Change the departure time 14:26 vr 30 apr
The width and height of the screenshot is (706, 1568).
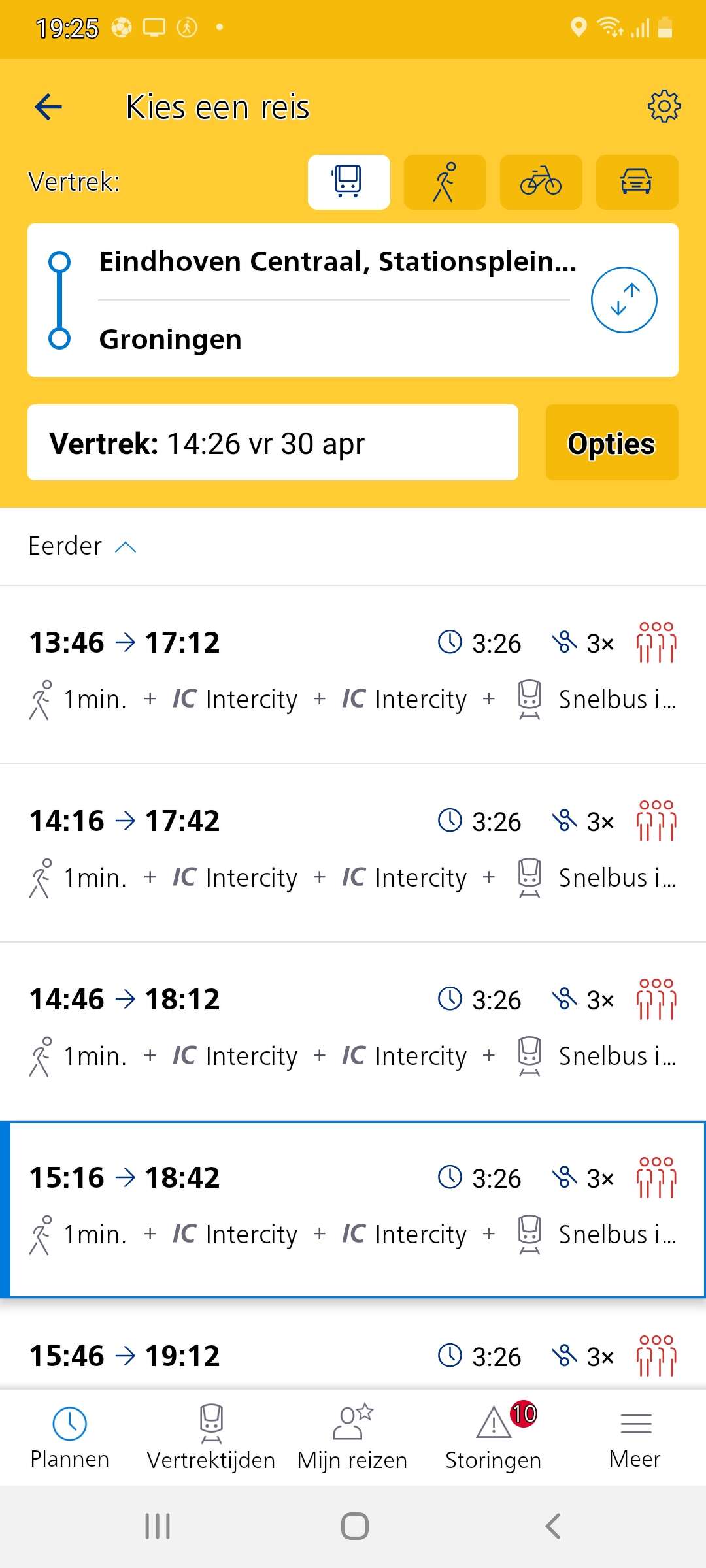[273, 443]
